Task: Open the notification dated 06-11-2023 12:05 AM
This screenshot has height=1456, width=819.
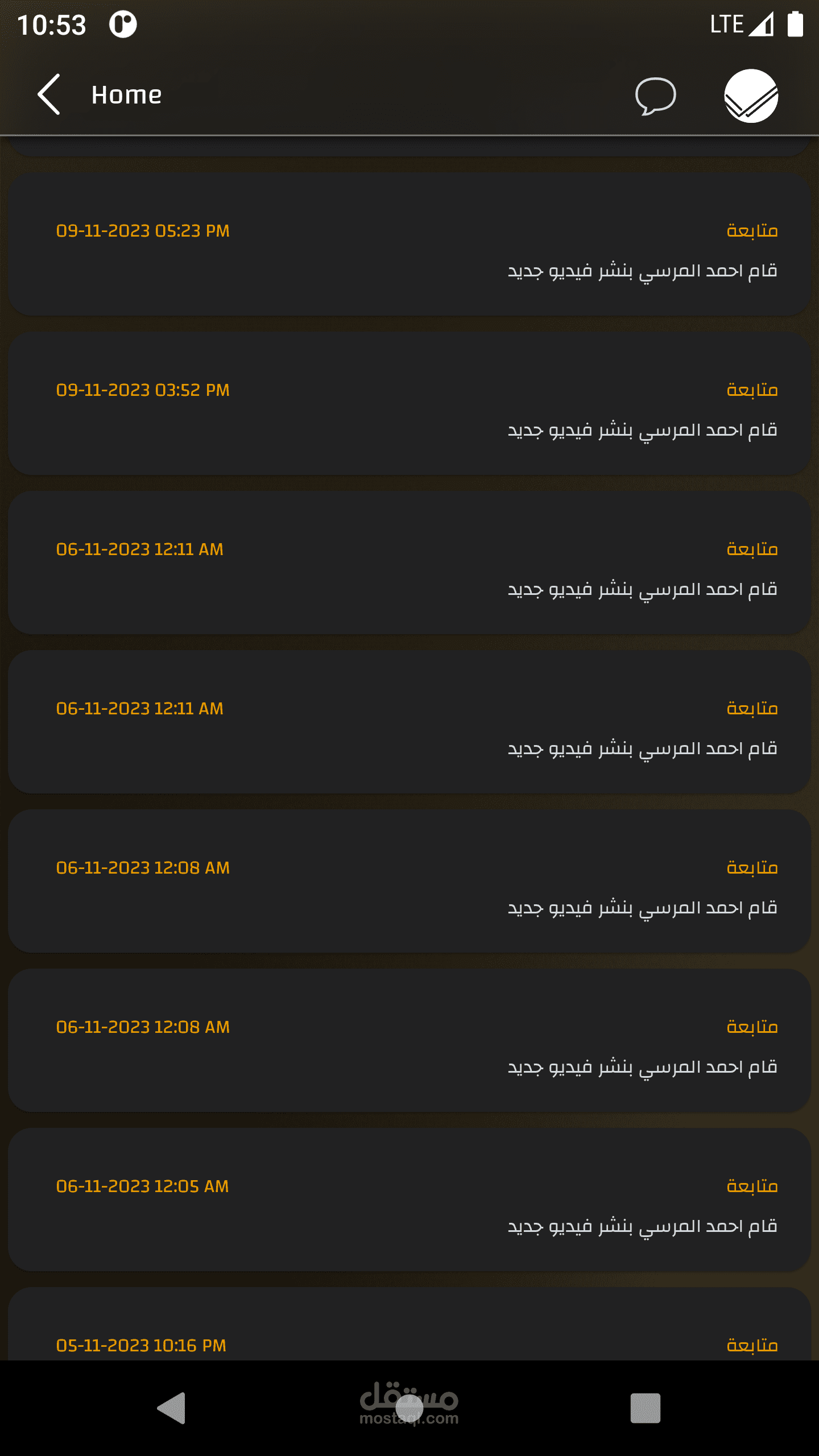Action: coord(409,1200)
